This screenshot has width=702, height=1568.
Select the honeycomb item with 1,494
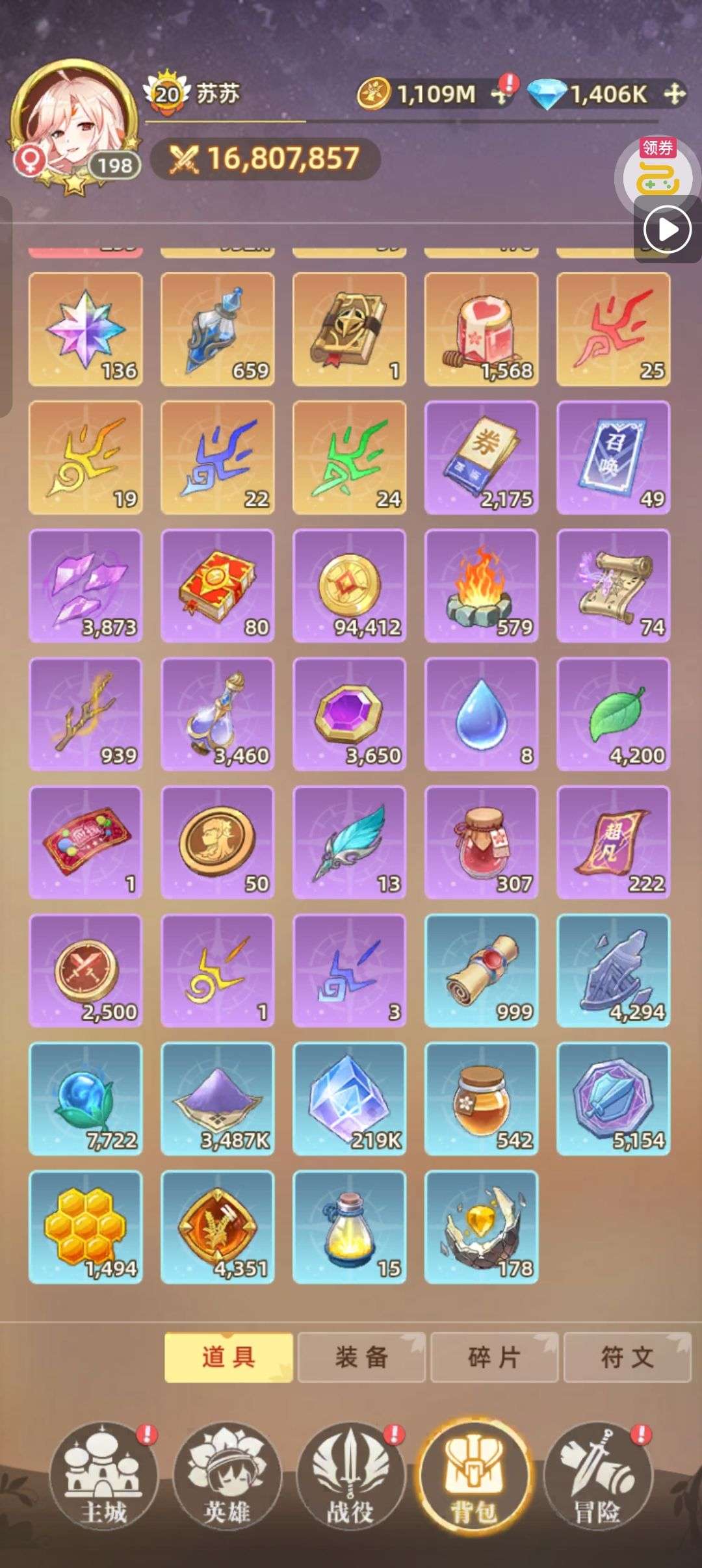(85, 1227)
